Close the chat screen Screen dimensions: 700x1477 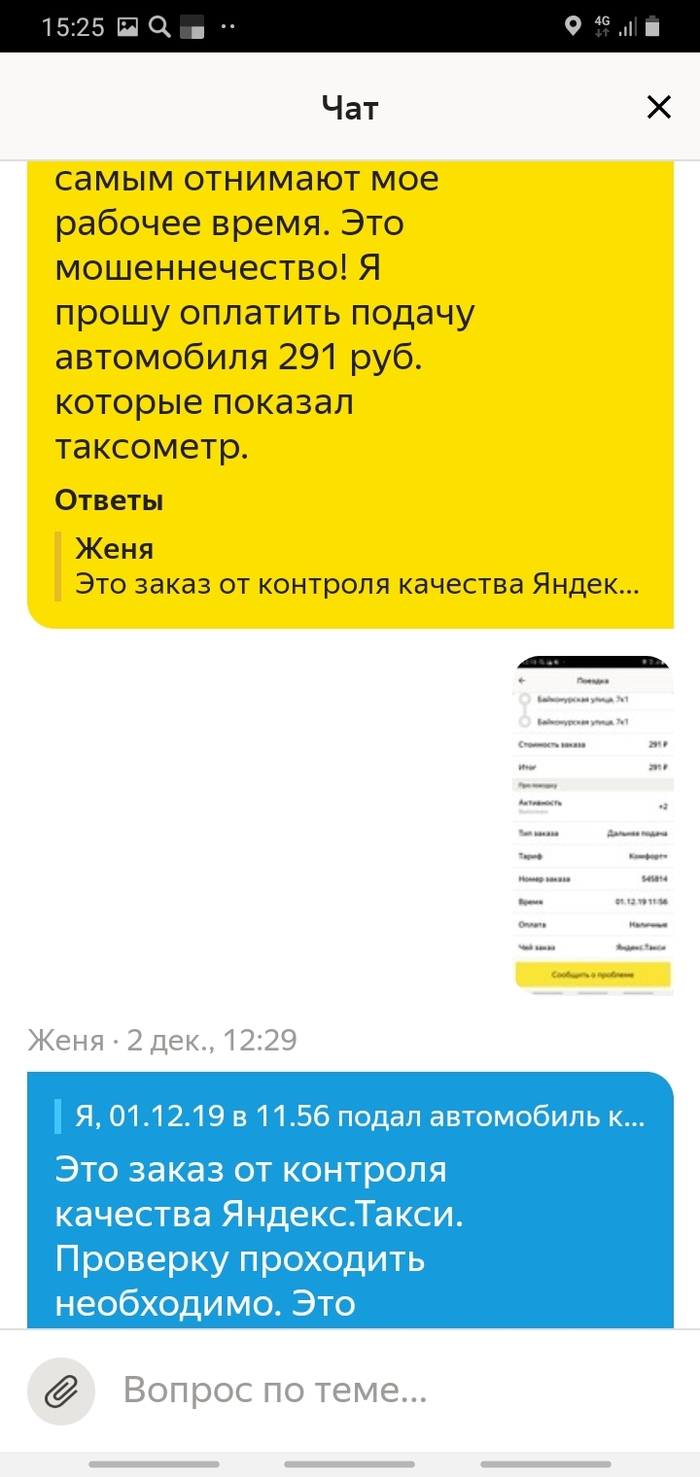(x=658, y=108)
